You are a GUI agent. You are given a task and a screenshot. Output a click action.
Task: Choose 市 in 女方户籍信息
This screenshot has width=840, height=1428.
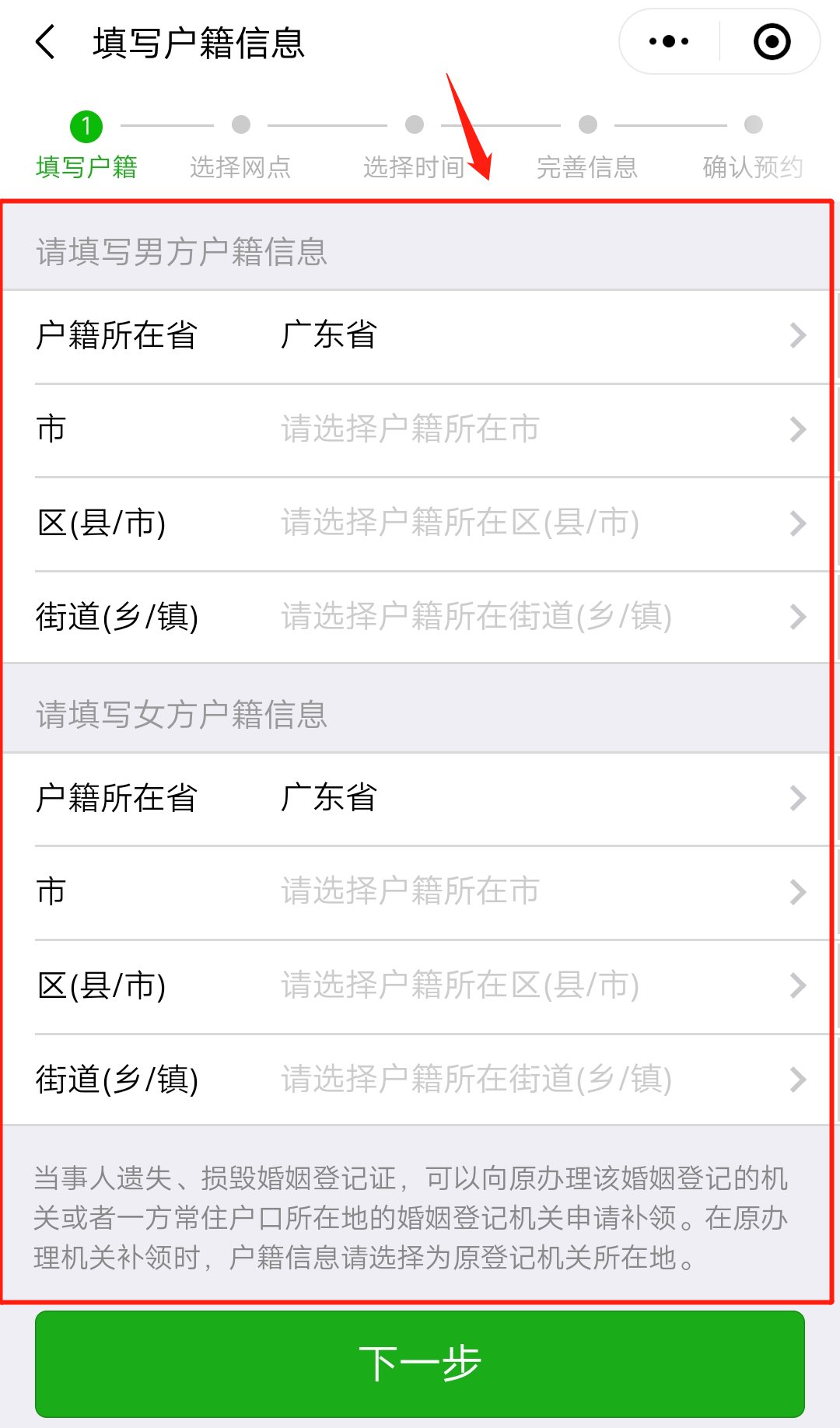420,892
